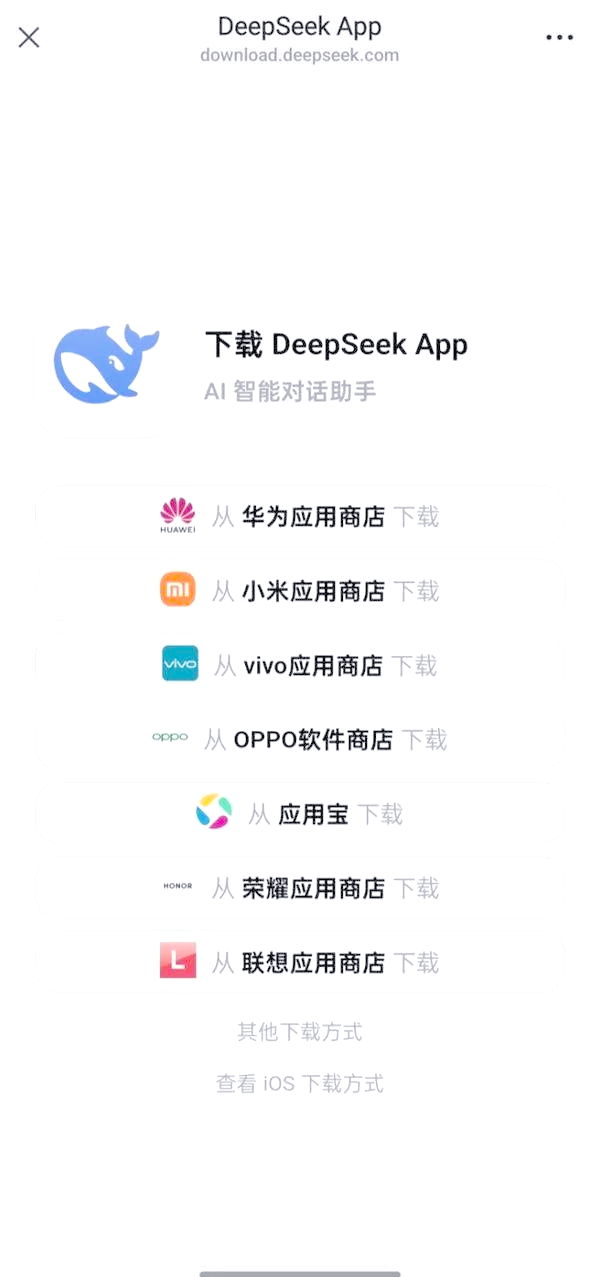Screen dimensions: 600x1277
Task: Download from 华为应用商店
Action: click(300, 517)
